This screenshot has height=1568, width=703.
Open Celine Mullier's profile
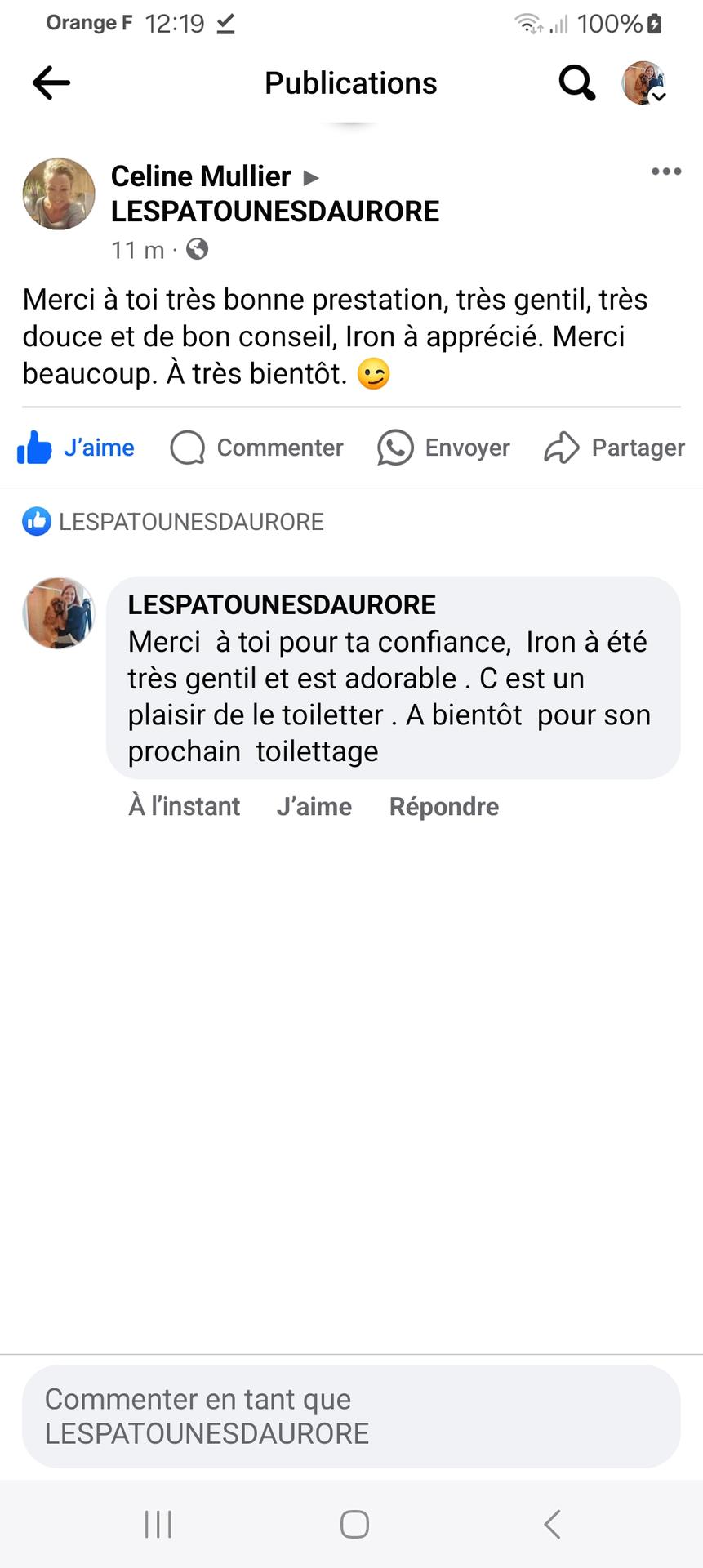[200, 176]
